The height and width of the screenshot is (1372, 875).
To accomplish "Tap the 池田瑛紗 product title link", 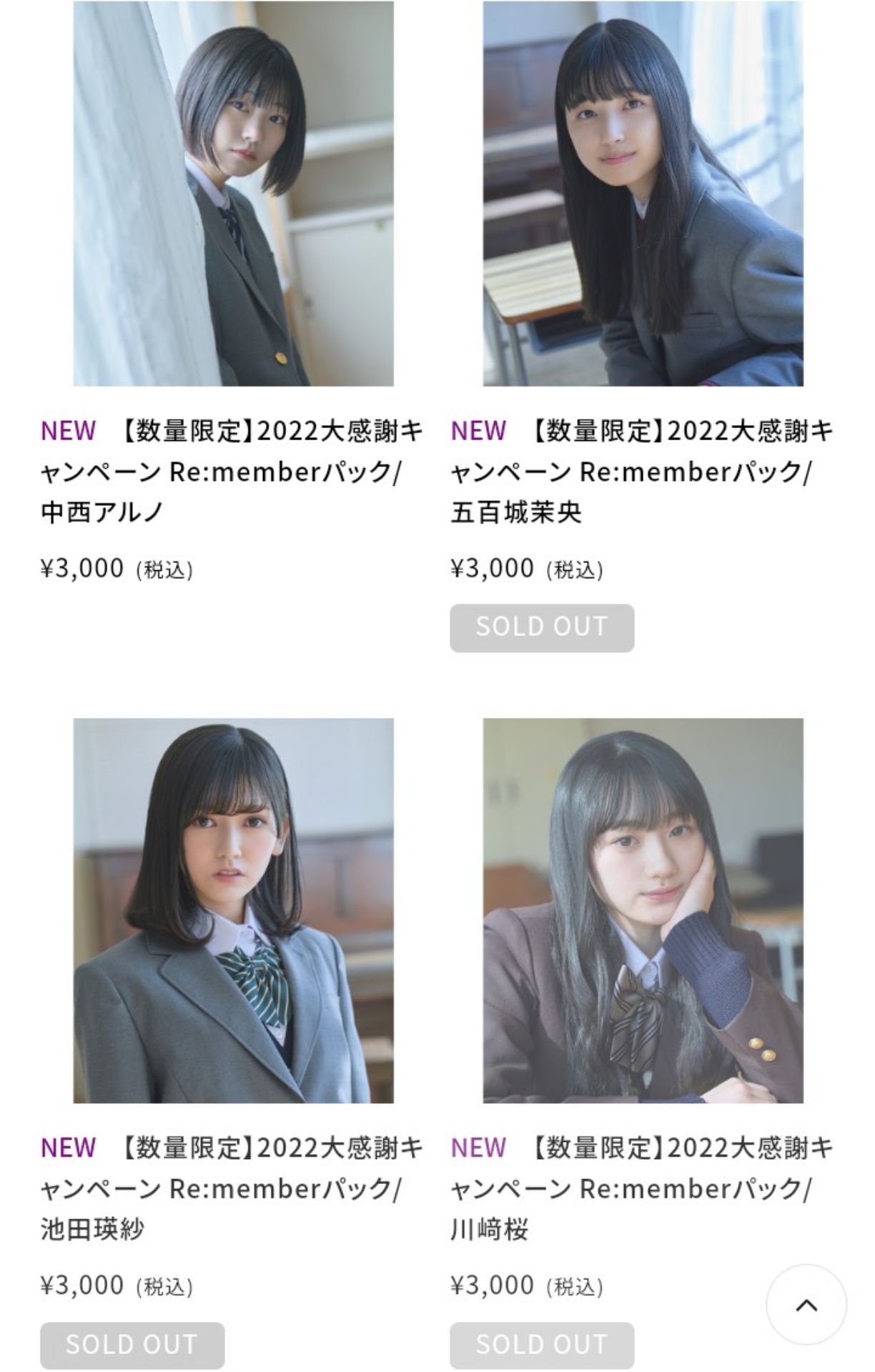I will pos(232,1188).
